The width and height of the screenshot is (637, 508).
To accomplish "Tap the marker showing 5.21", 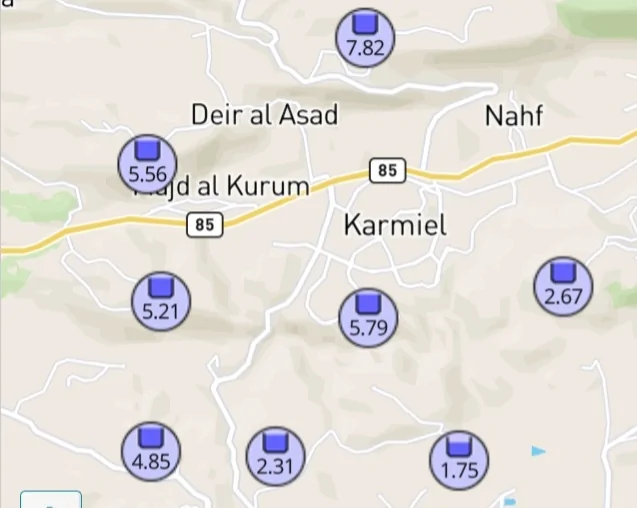I will 161,300.
